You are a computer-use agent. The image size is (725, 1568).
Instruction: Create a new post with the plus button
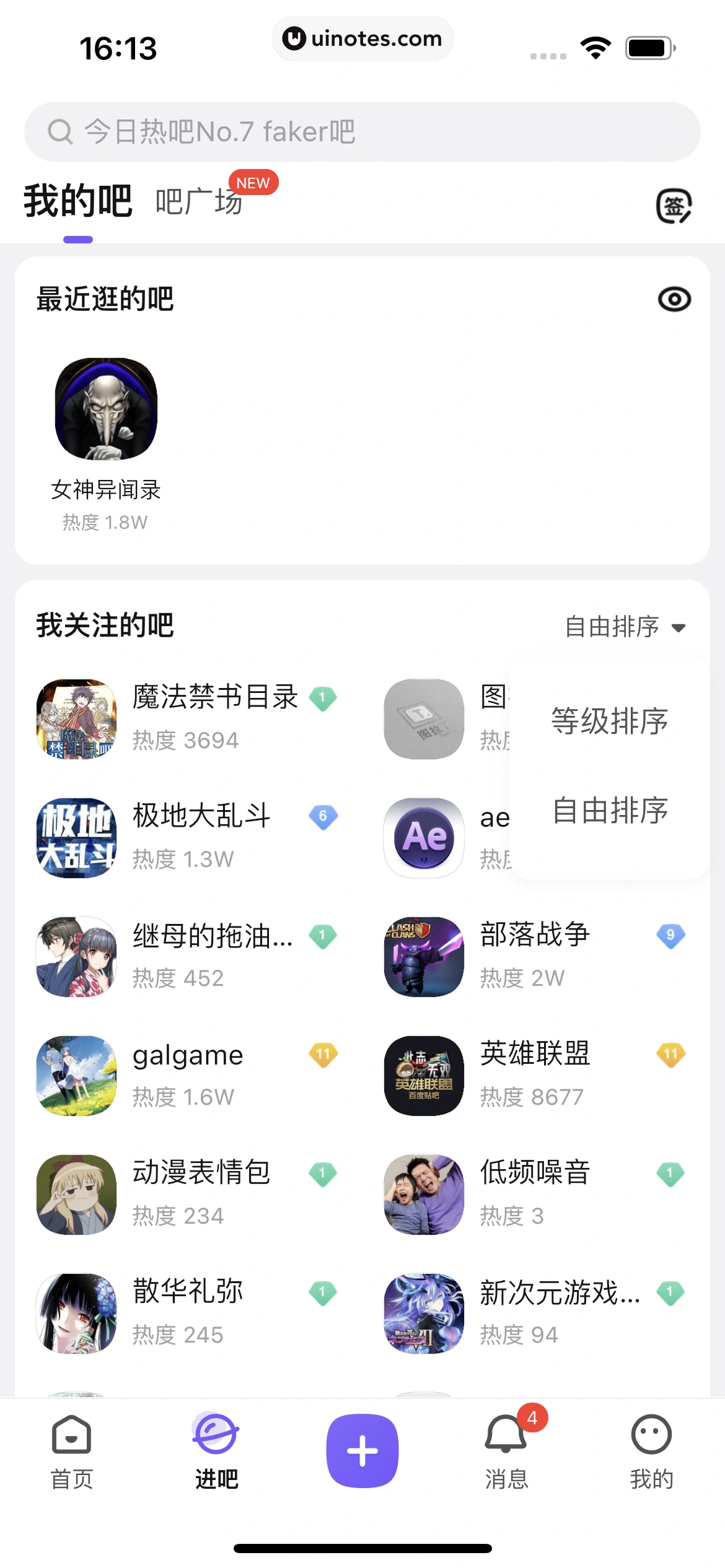click(362, 1451)
